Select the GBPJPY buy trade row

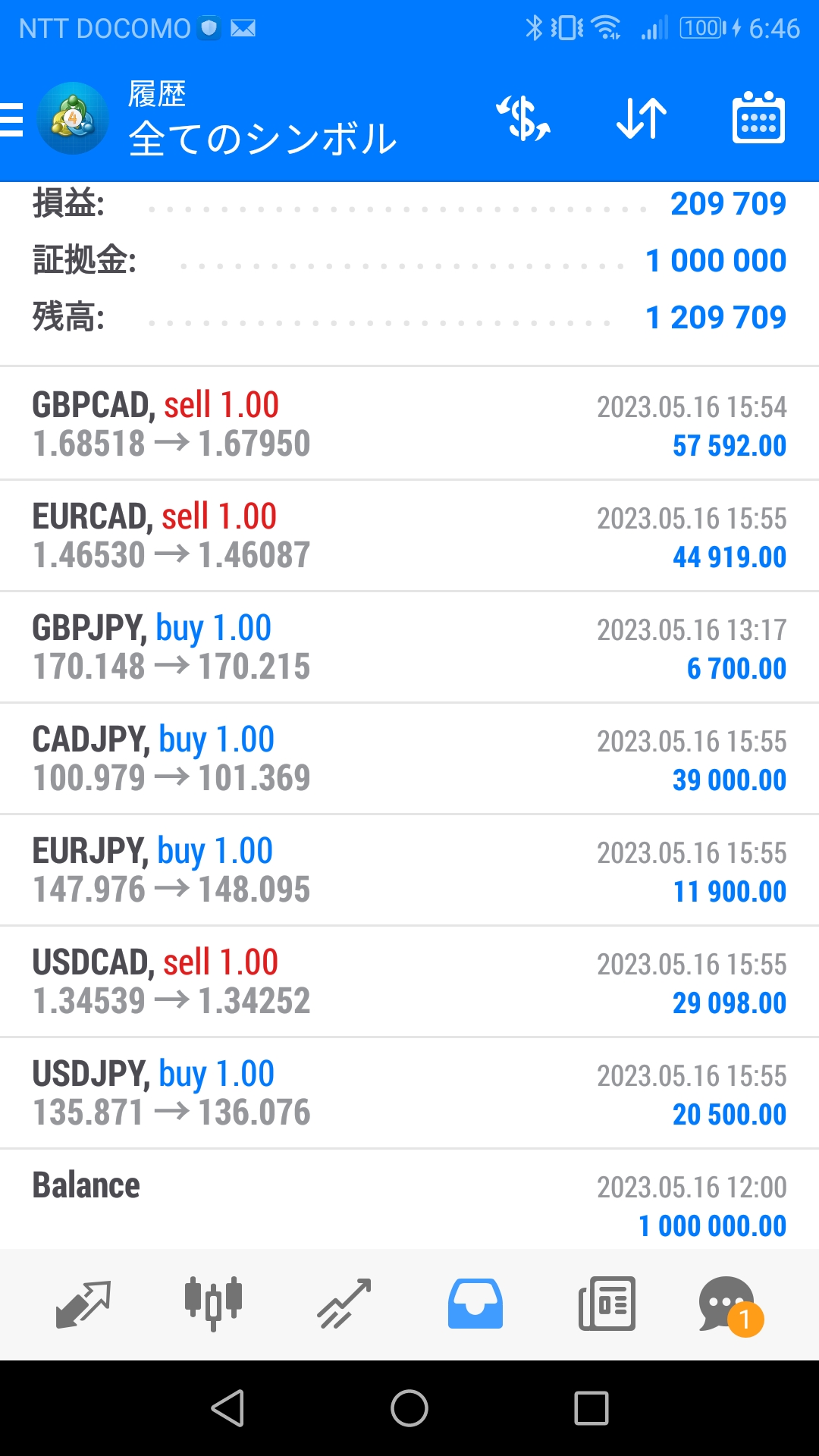[x=409, y=648]
